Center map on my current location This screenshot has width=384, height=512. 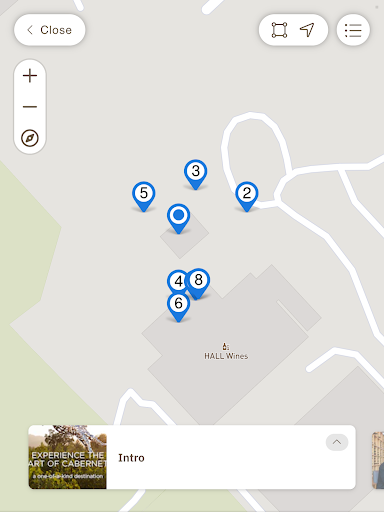click(307, 30)
